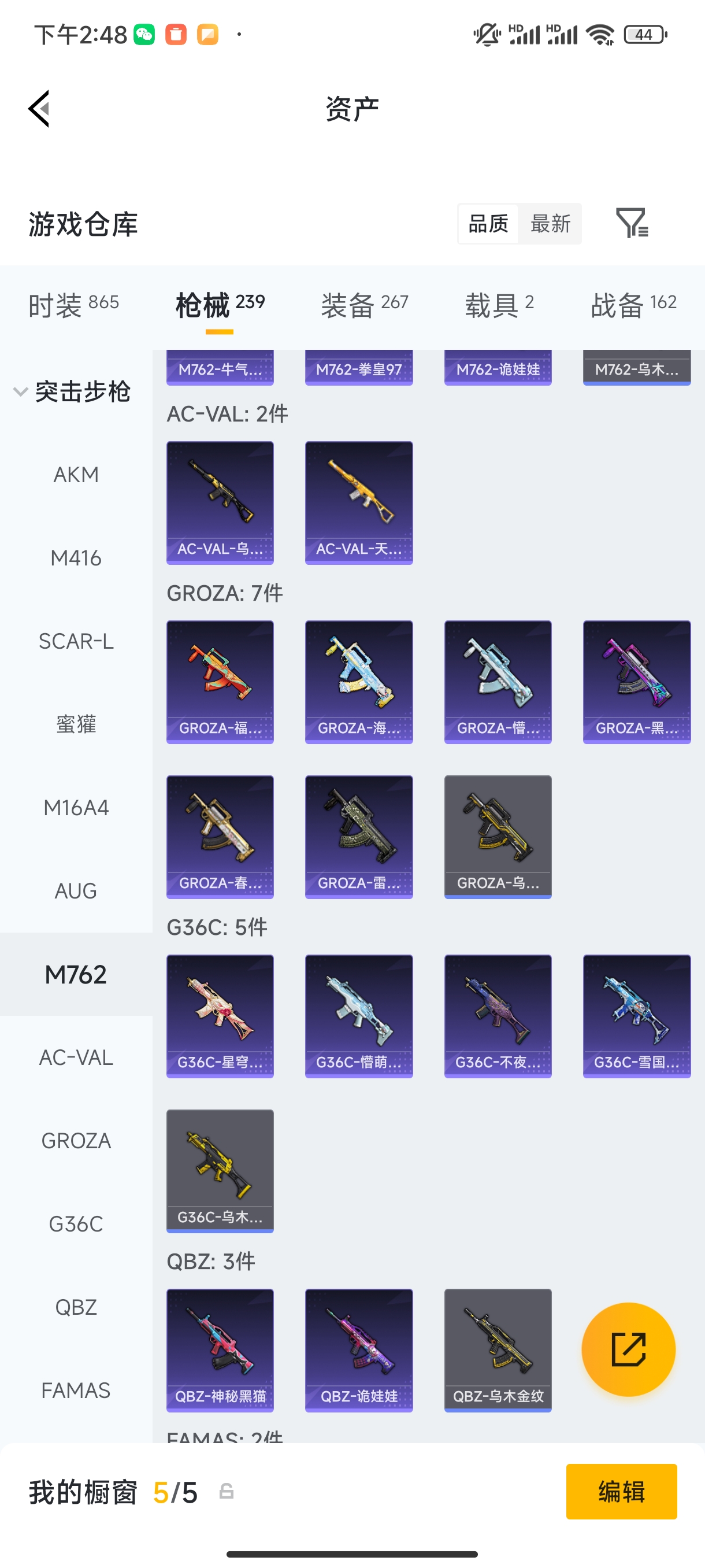Open the 载具 tab
Viewport: 705px width, 1568px height.
499,304
